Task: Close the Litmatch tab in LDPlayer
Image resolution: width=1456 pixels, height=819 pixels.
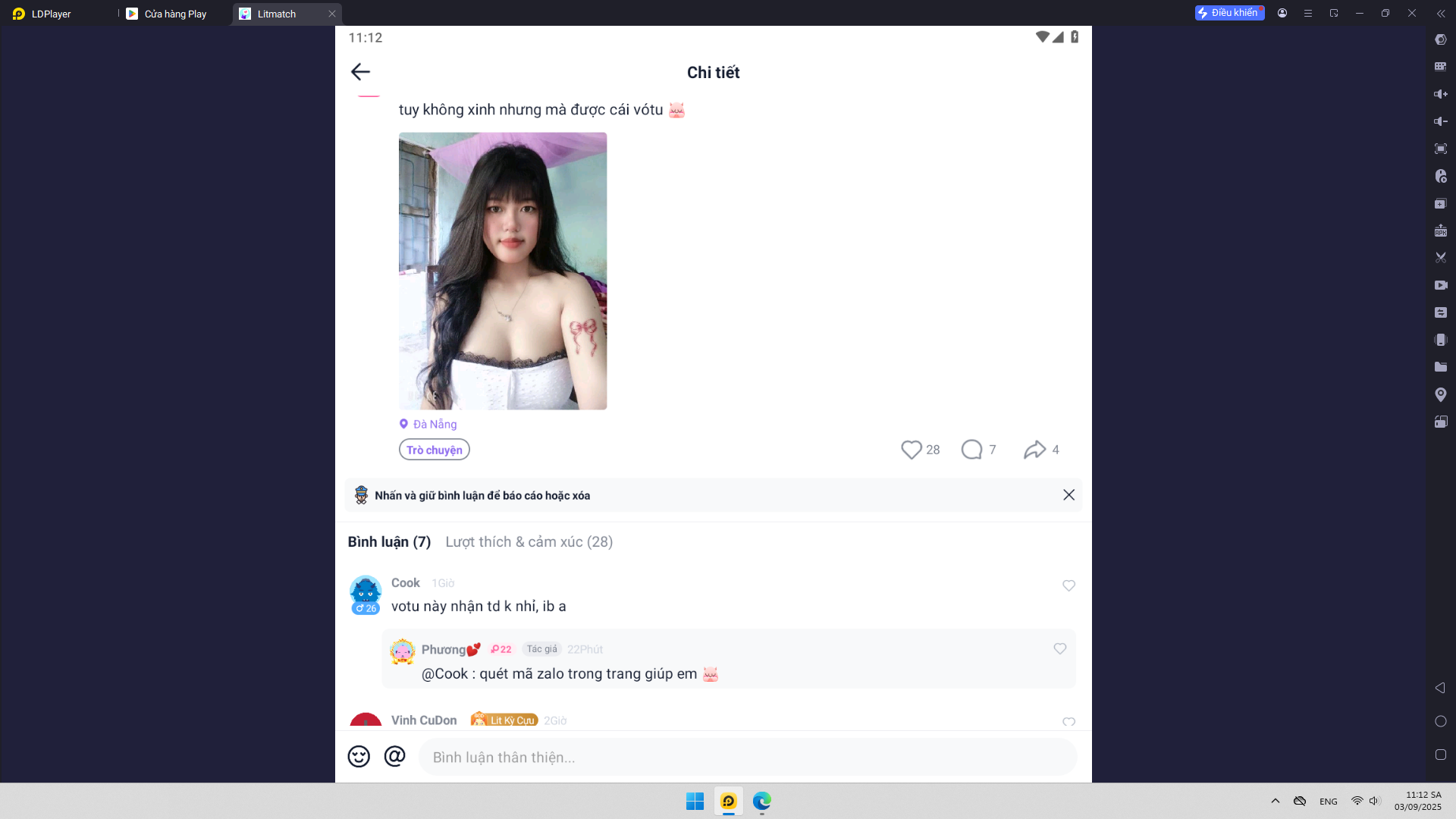Action: click(331, 14)
